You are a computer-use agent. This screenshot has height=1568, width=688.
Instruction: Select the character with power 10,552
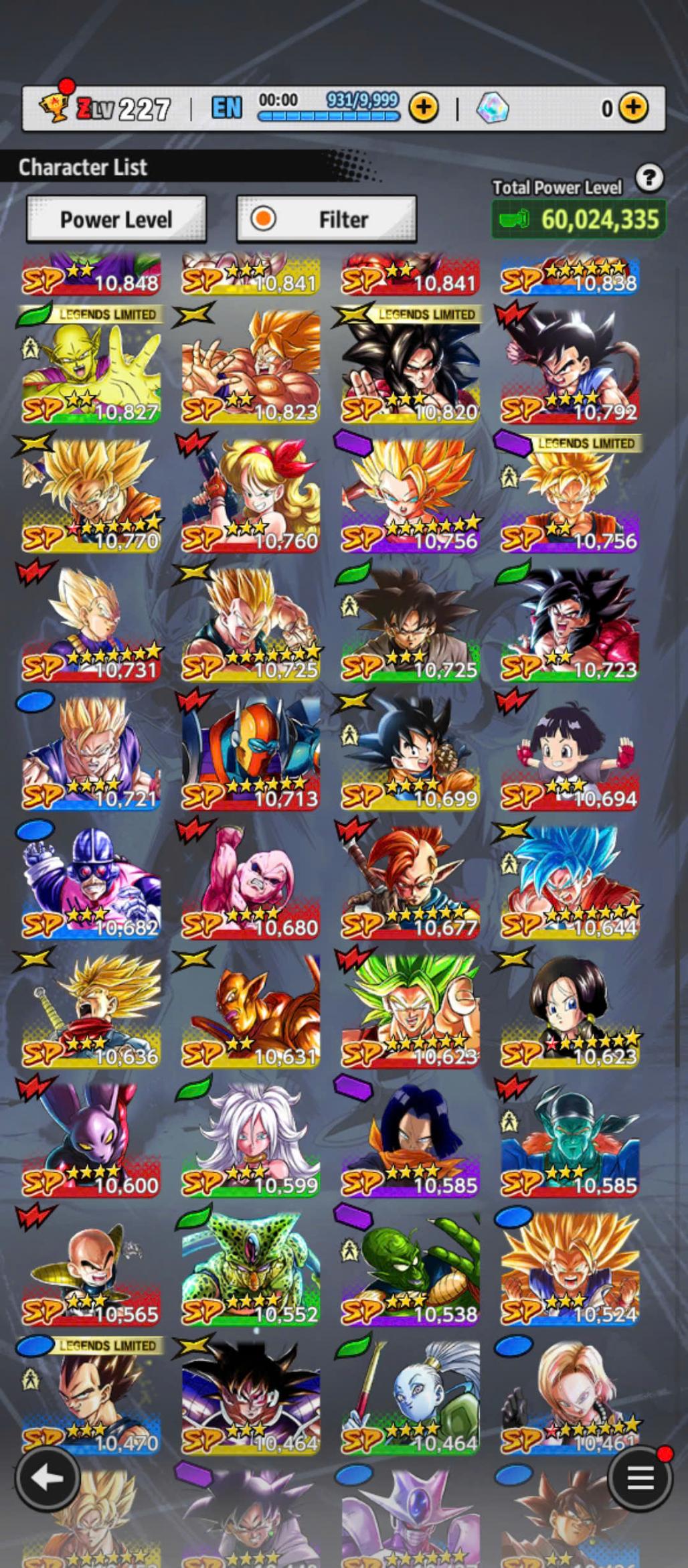tap(250, 1269)
